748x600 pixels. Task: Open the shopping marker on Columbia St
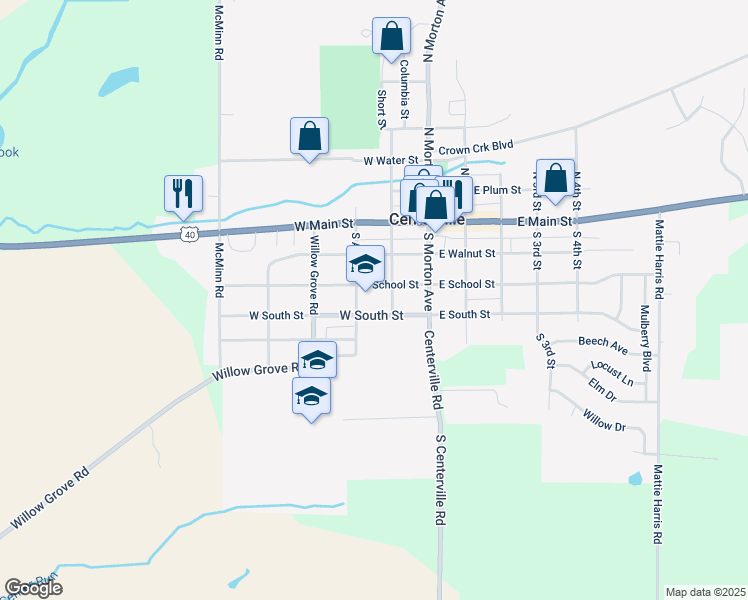coord(391,37)
